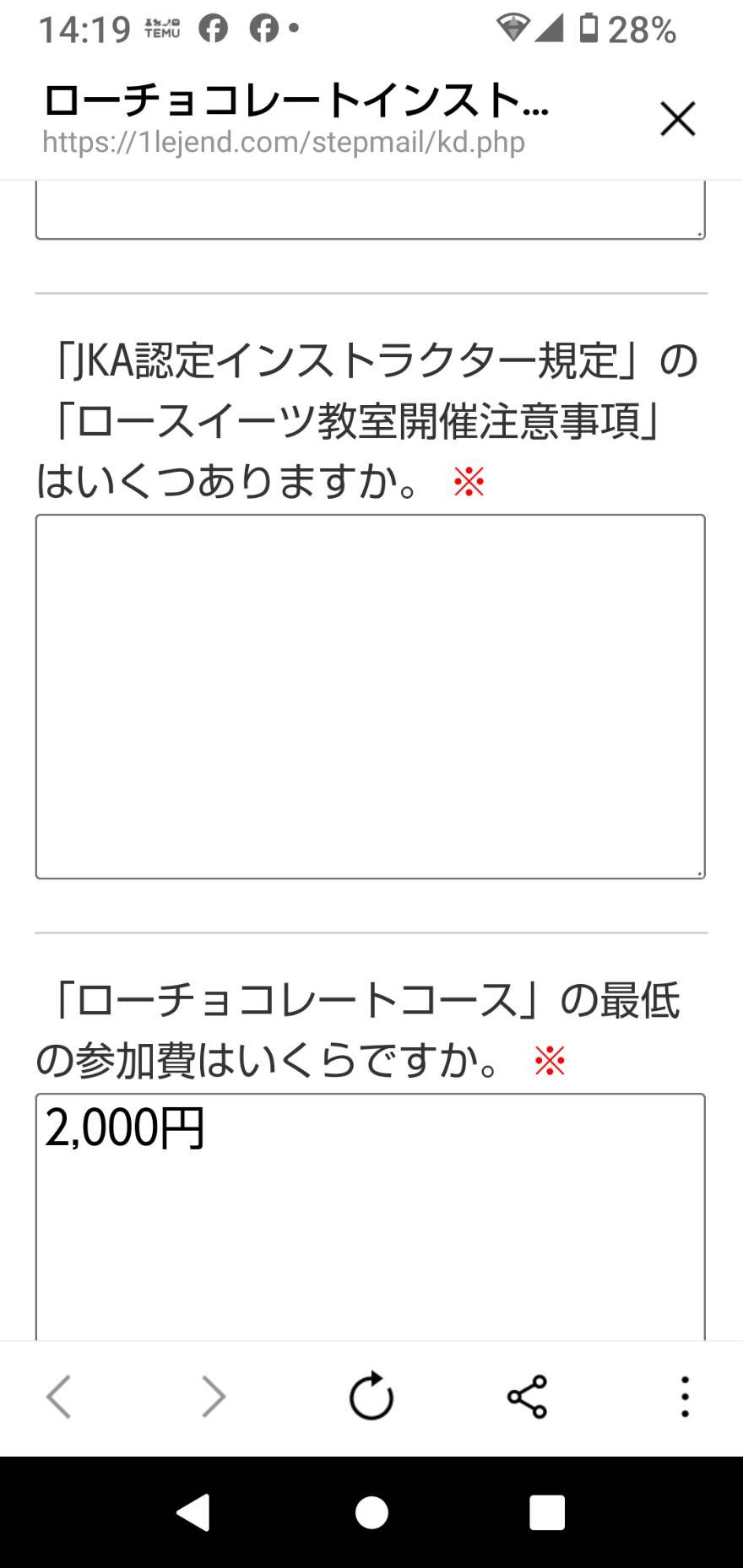743x1568 pixels.
Task: Go forward to next web page
Action: pyautogui.click(x=214, y=1397)
